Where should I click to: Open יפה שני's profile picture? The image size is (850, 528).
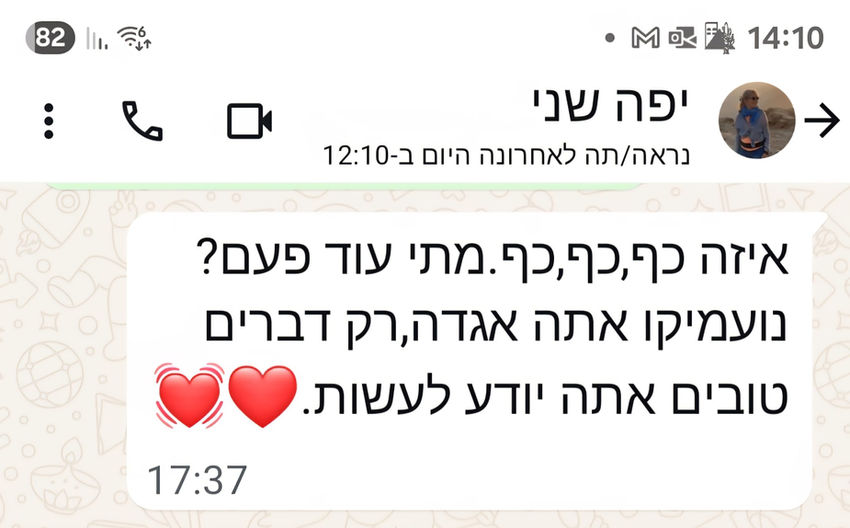coord(757,121)
